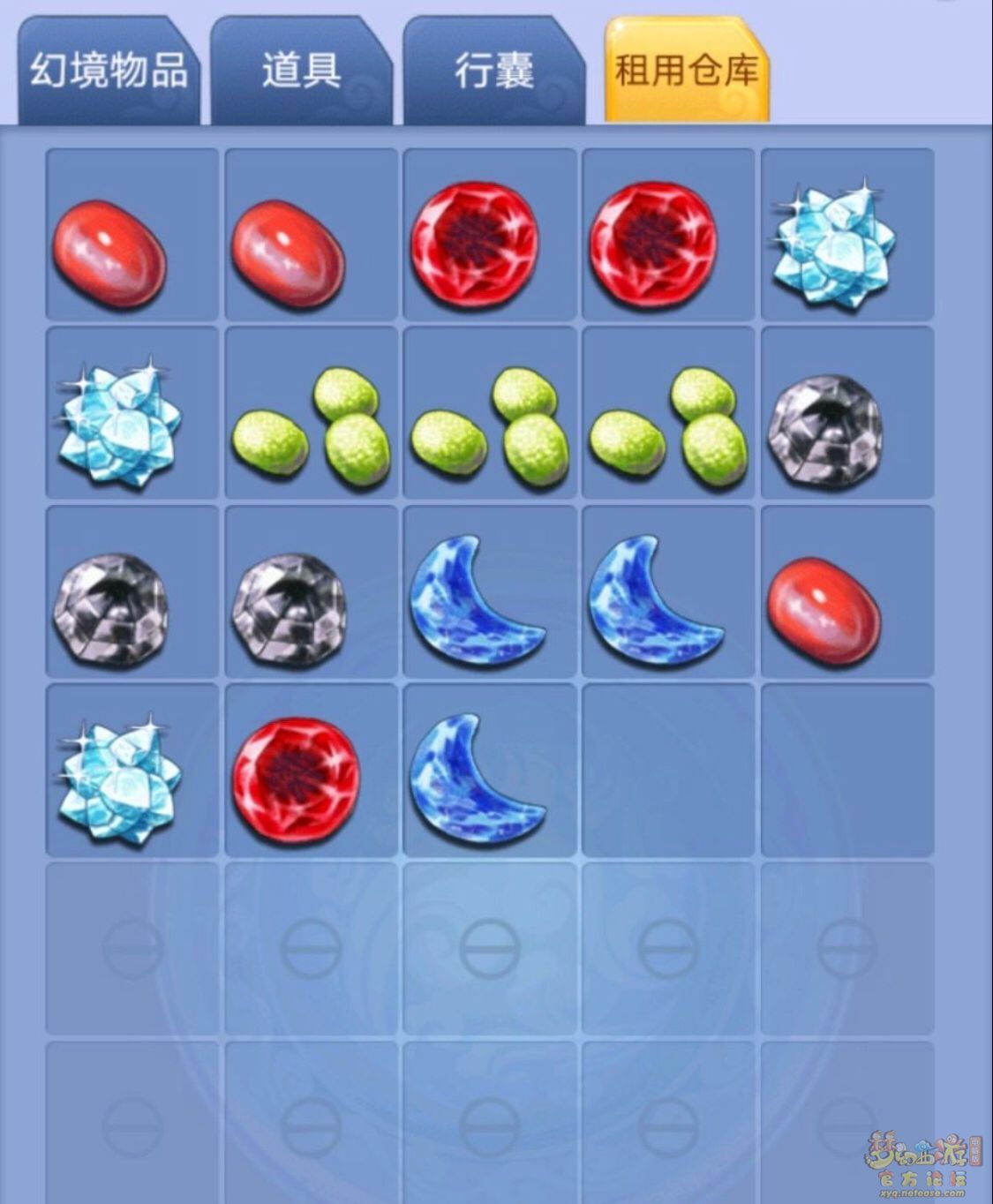Viewport: 993px width, 1204px height.
Task: Open the 道具 tab
Action: coord(300,71)
